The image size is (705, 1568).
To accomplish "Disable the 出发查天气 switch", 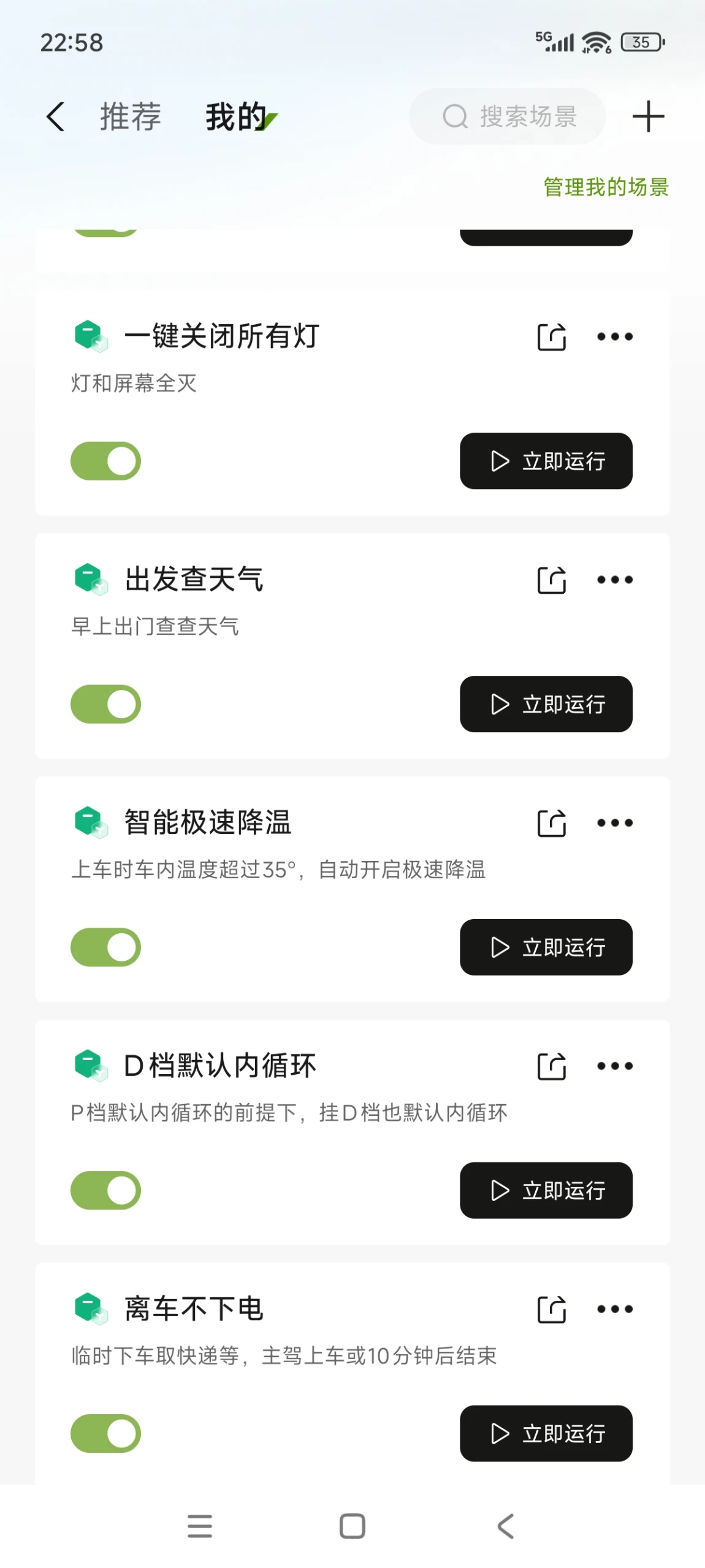I will point(105,705).
